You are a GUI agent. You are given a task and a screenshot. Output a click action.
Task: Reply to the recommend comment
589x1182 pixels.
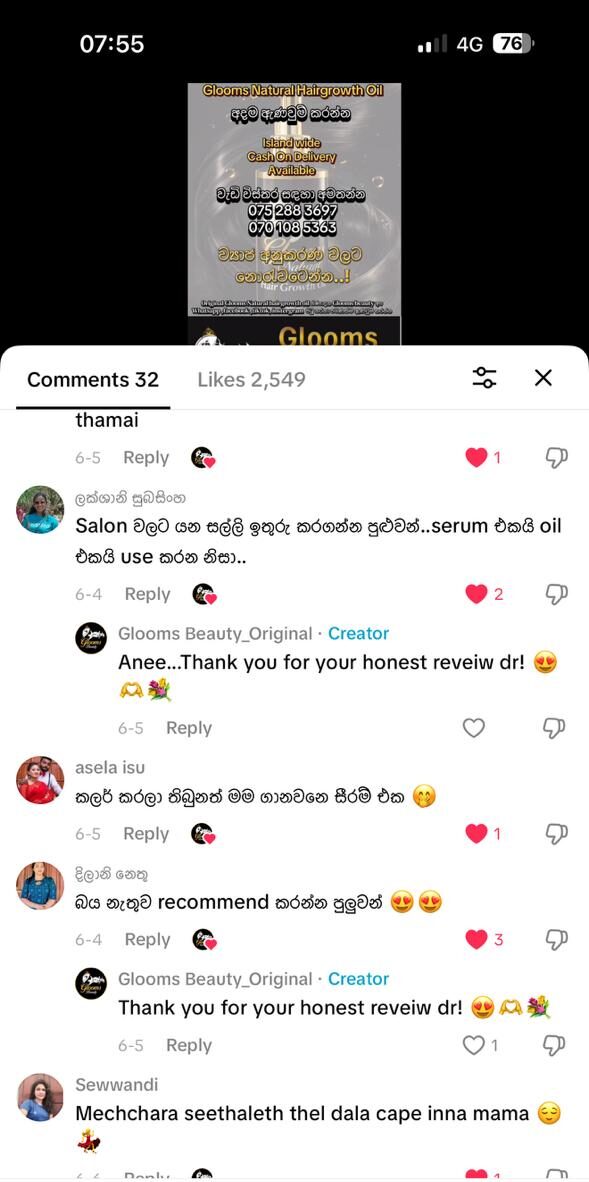click(x=148, y=939)
